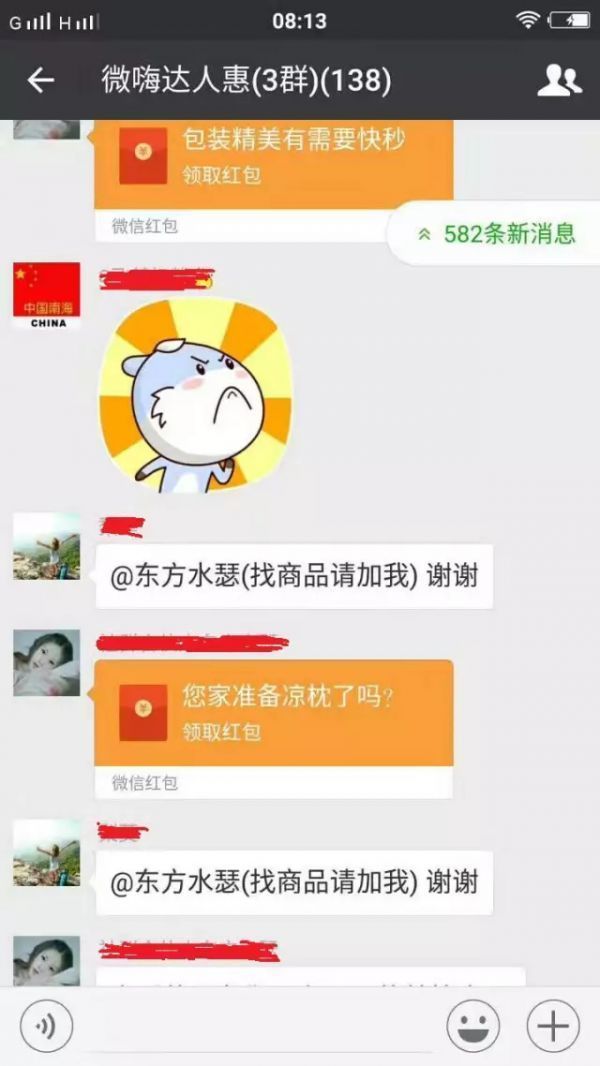
Task: Open the emoji sticker panel
Action: click(x=472, y=1026)
